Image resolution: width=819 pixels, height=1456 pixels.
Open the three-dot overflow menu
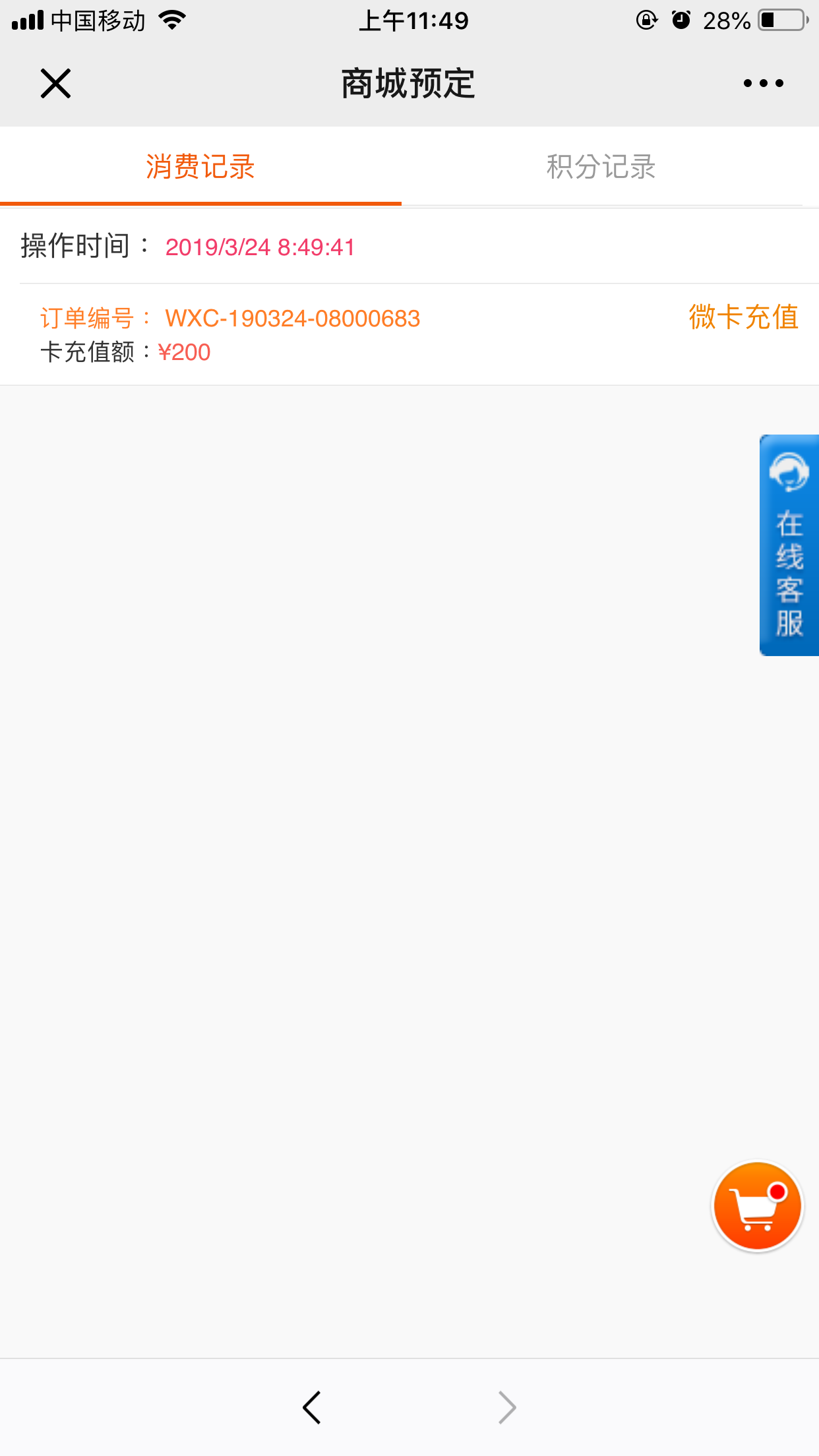[x=763, y=83]
